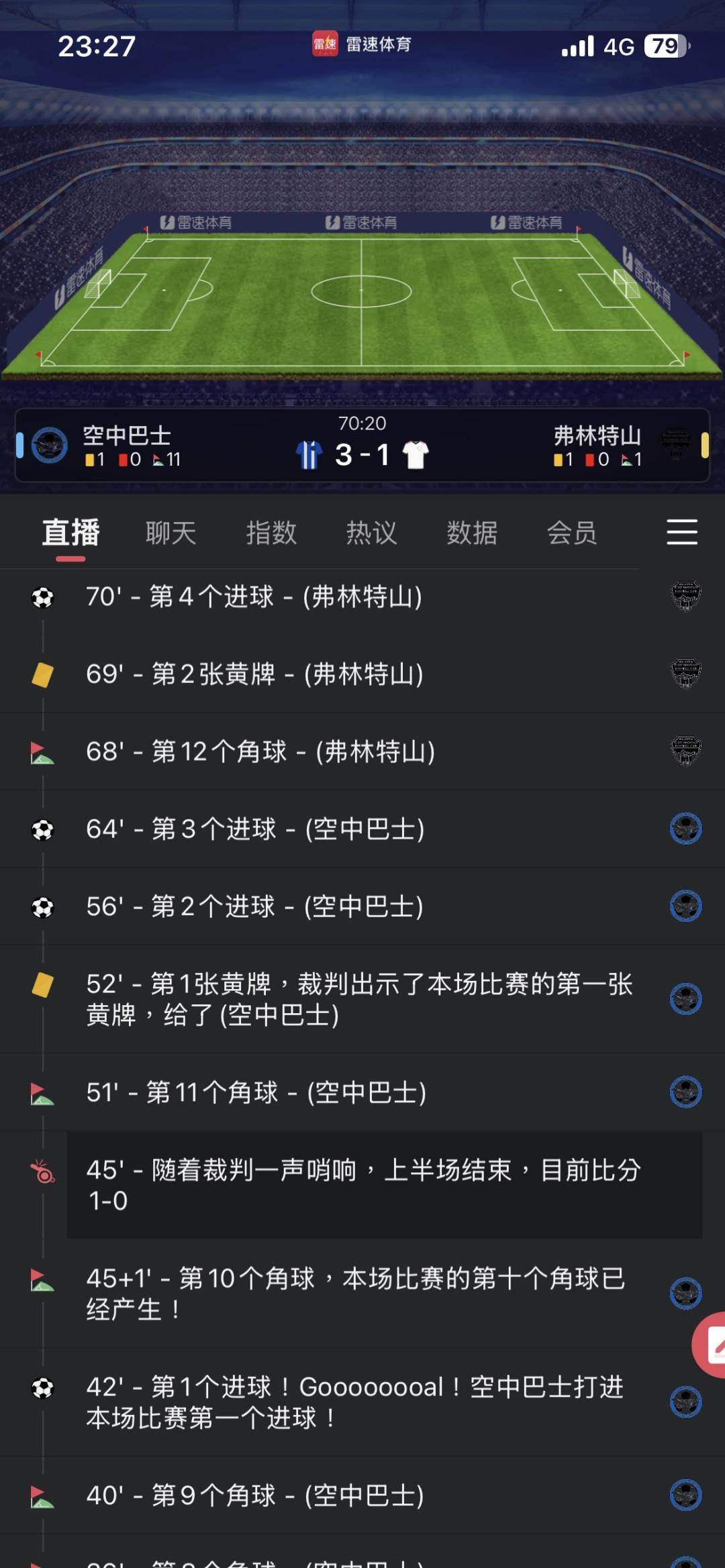Screen dimensions: 725x1568
Task: Go to the 数据 tab
Action: point(472,533)
